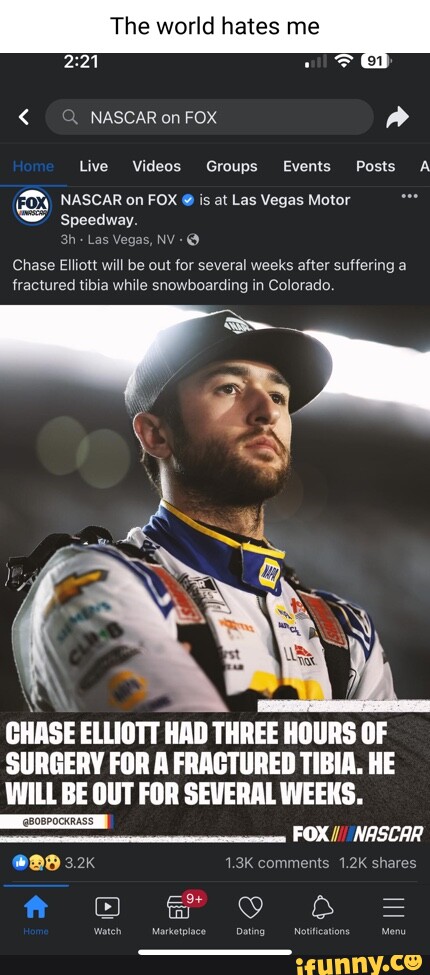Open the Notifications bell tab
430x975 pixels.
pos(322,916)
